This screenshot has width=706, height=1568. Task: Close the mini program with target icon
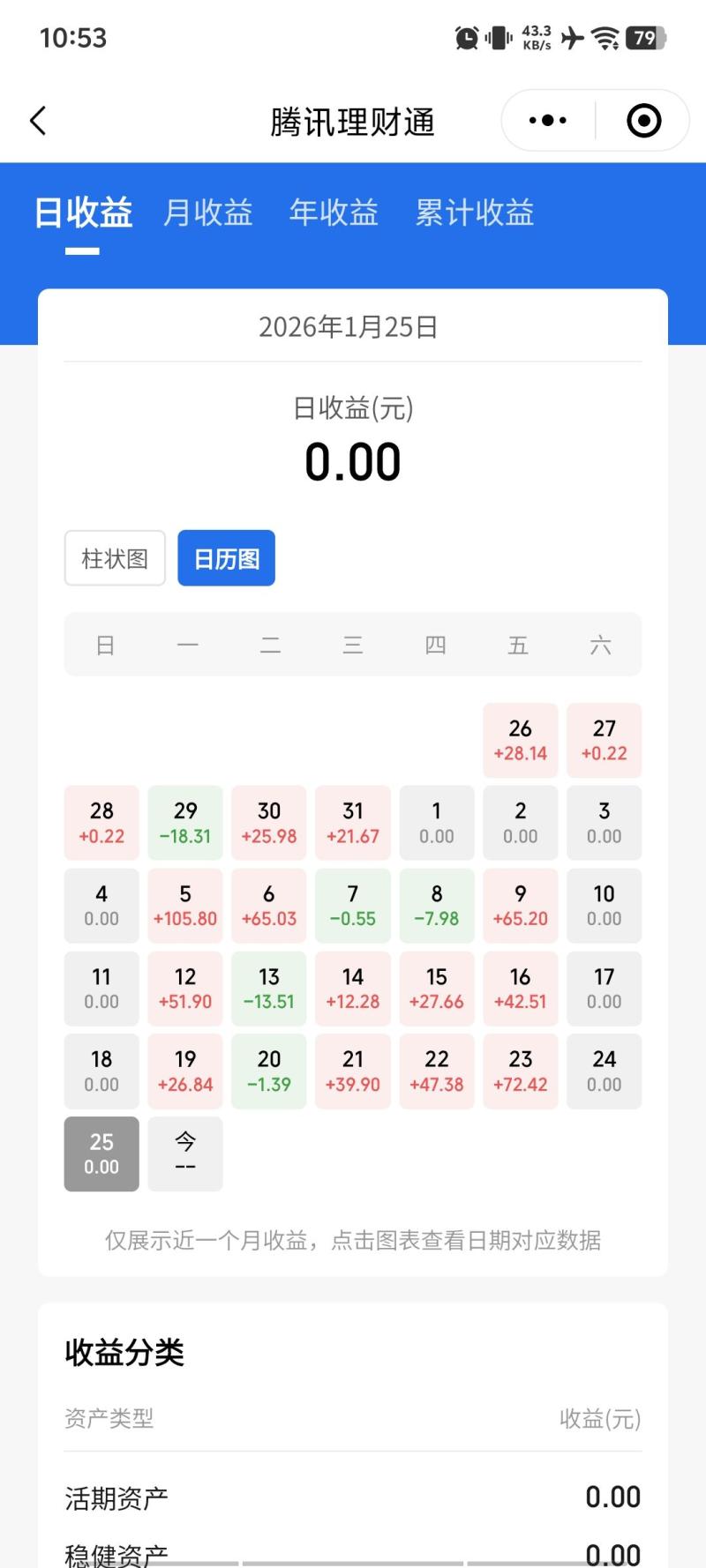[x=643, y=121]
